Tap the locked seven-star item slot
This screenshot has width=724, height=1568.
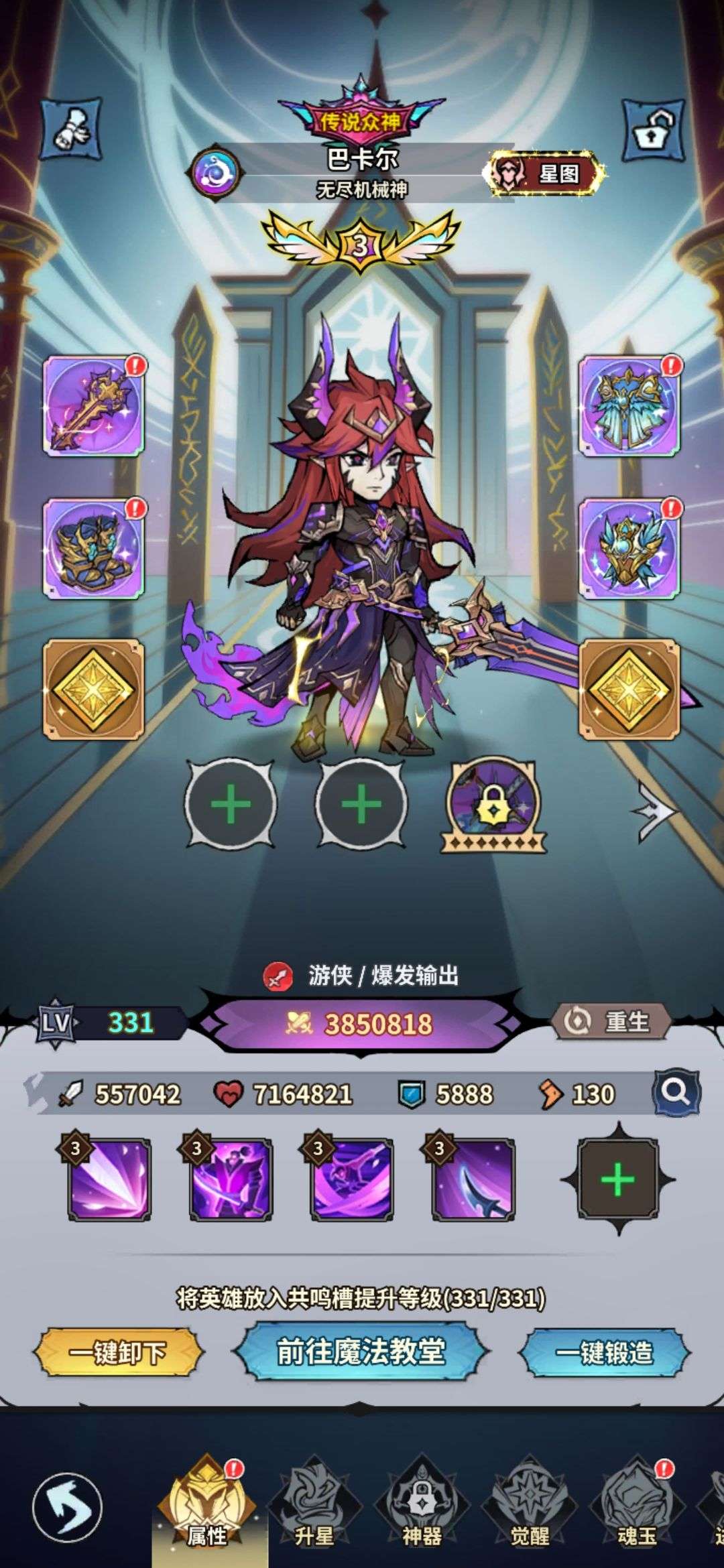coord(494,805)
